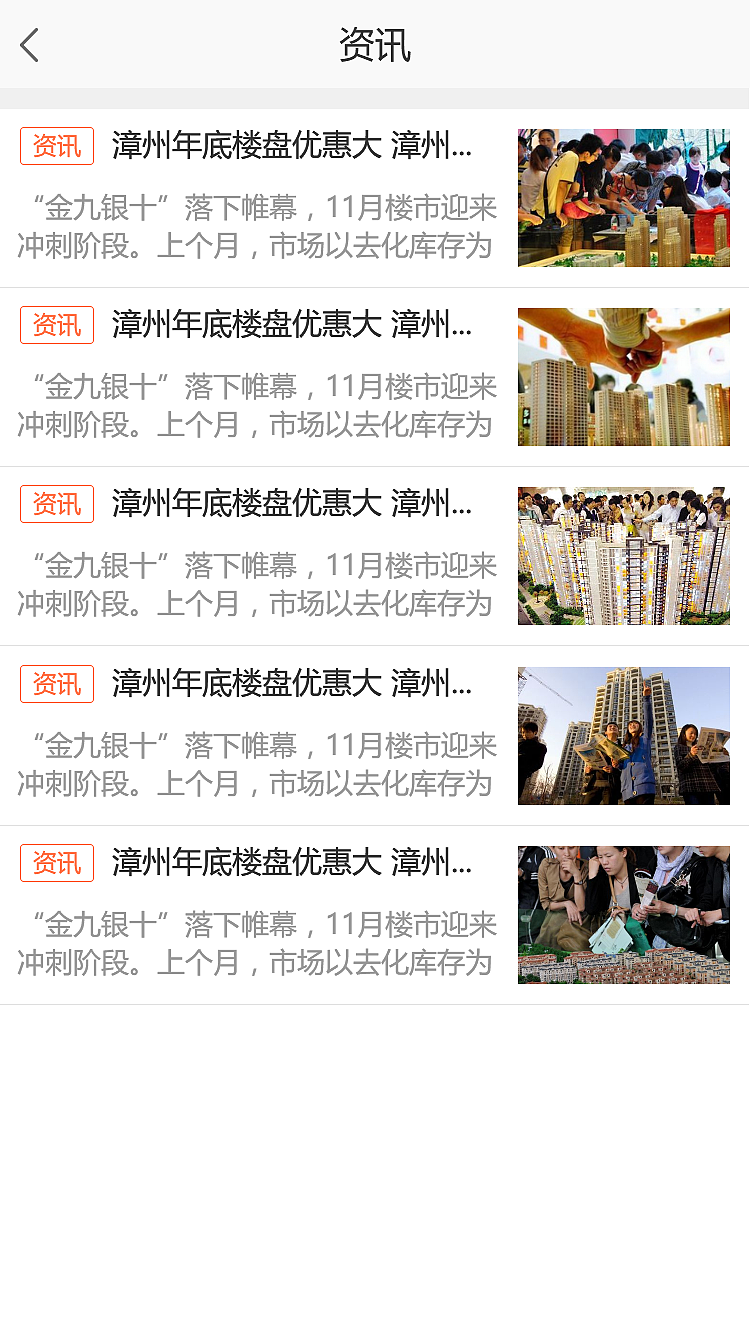
Task: Click the building model crowd thumbnail
Action: (x=622, y=555)
